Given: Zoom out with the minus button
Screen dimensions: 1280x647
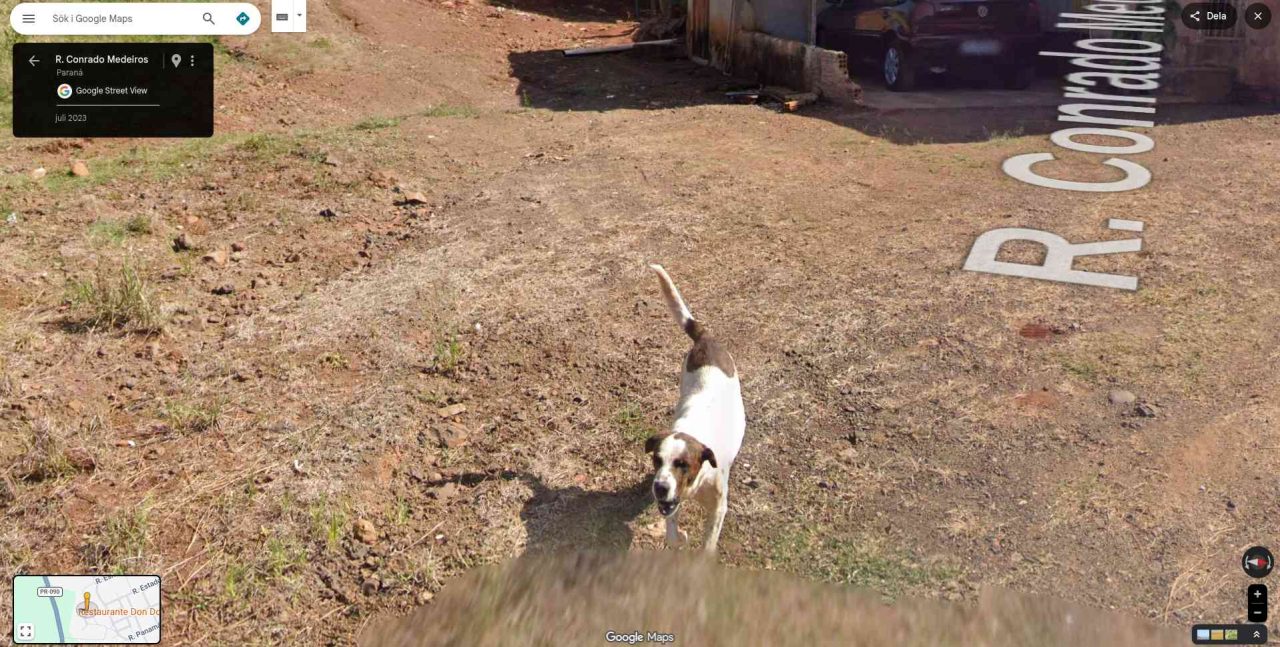Looking at the screenshot, I should tap(1257, 612).
